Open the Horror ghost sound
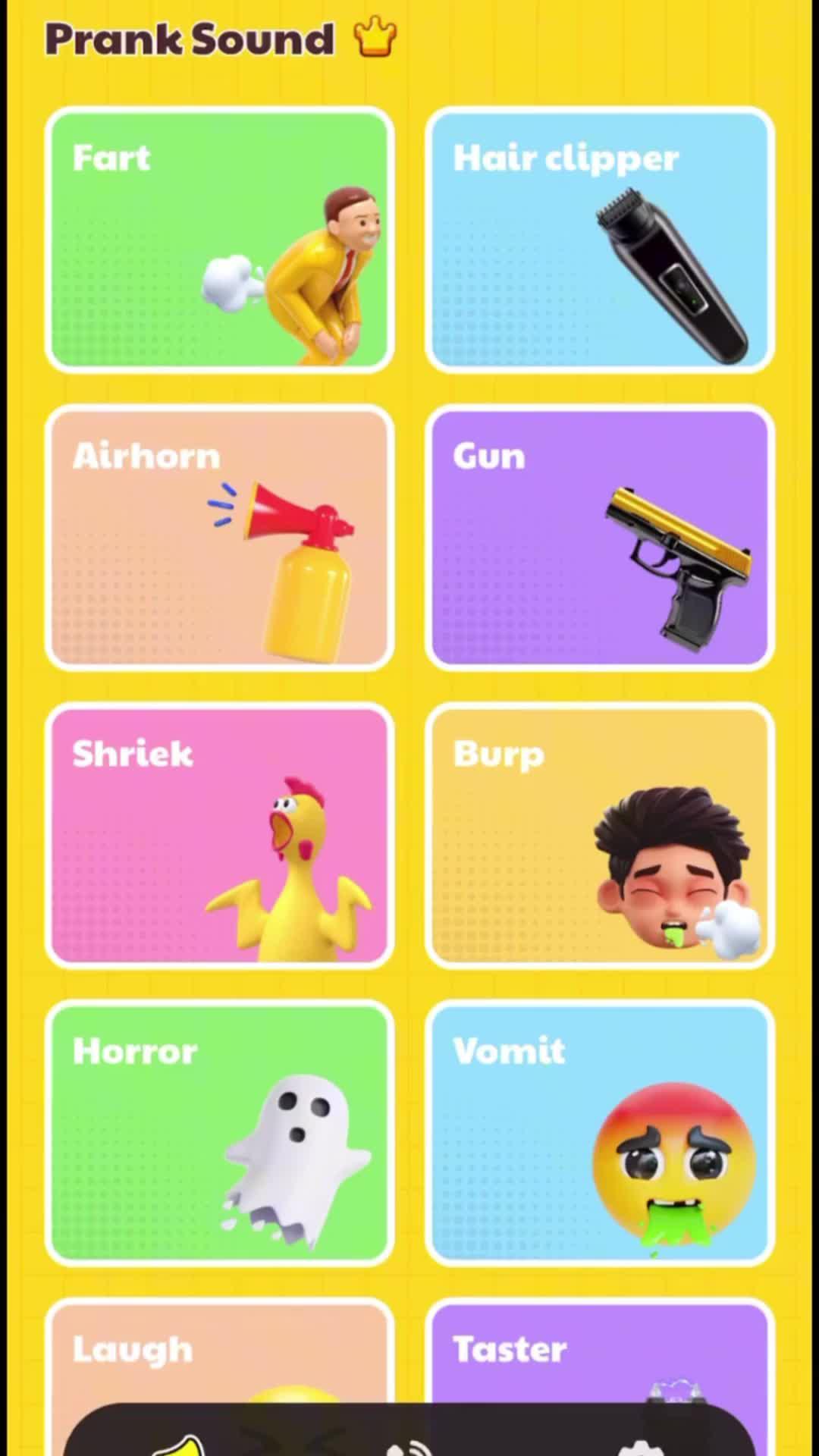Viewport: 819px width, 1456px height. (219, 1132)
